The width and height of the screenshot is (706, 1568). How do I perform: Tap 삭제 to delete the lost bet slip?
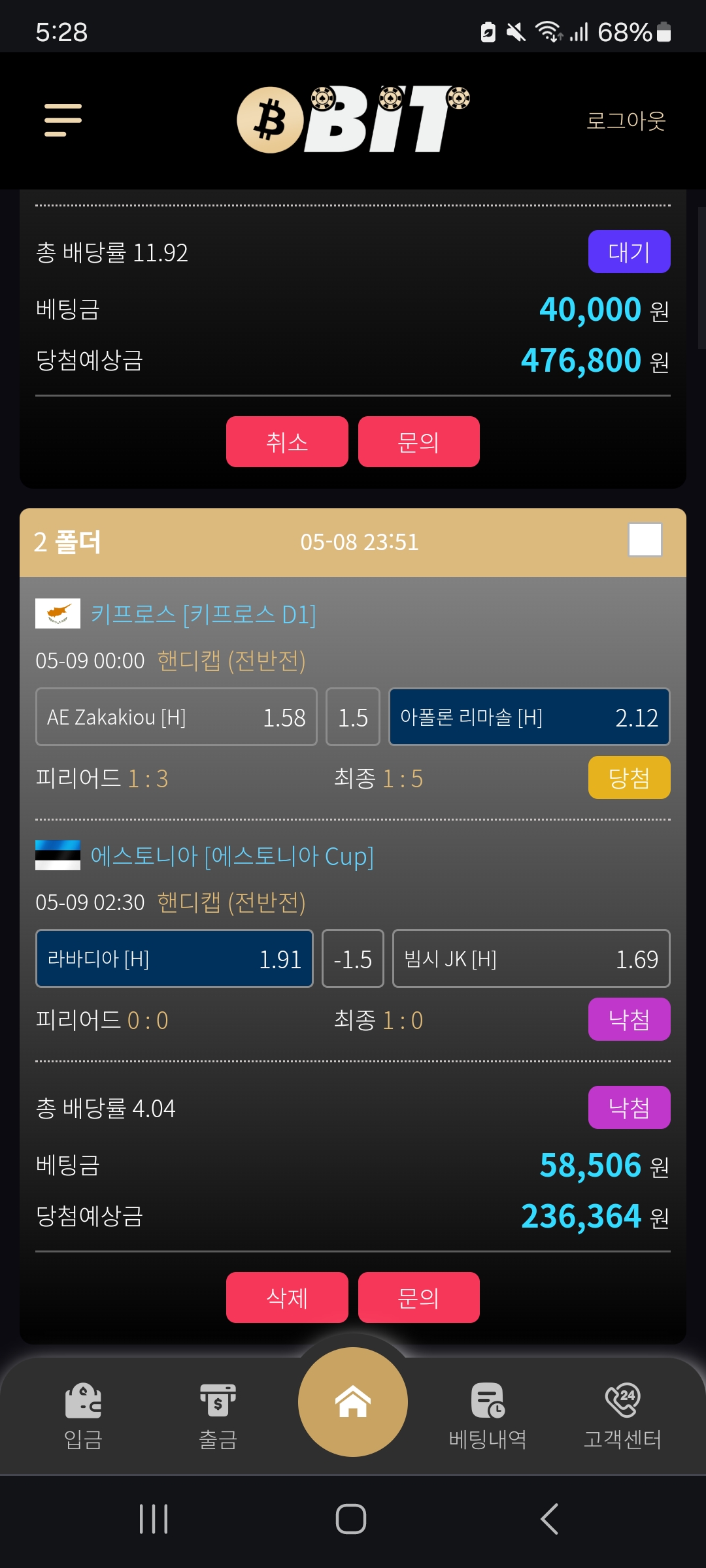(287, 1298)
